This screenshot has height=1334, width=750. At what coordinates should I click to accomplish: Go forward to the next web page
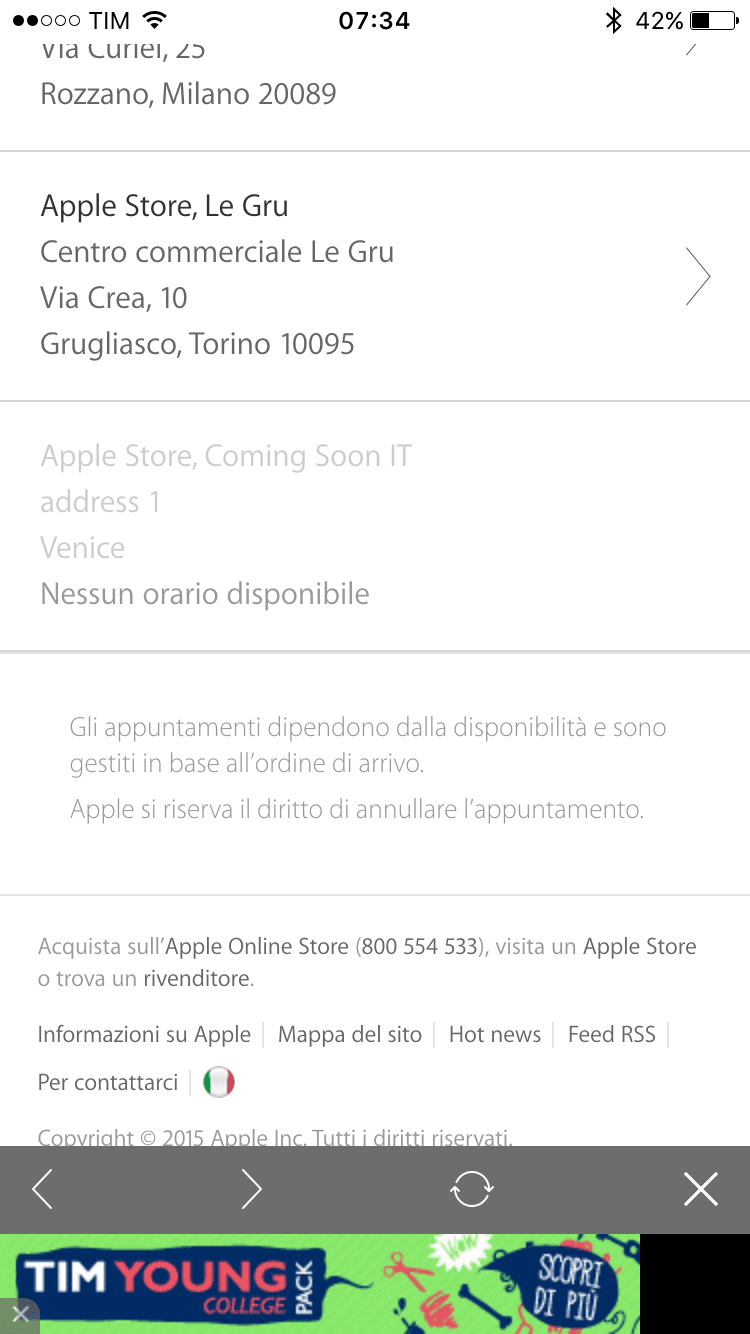(x=251, y=1189)
